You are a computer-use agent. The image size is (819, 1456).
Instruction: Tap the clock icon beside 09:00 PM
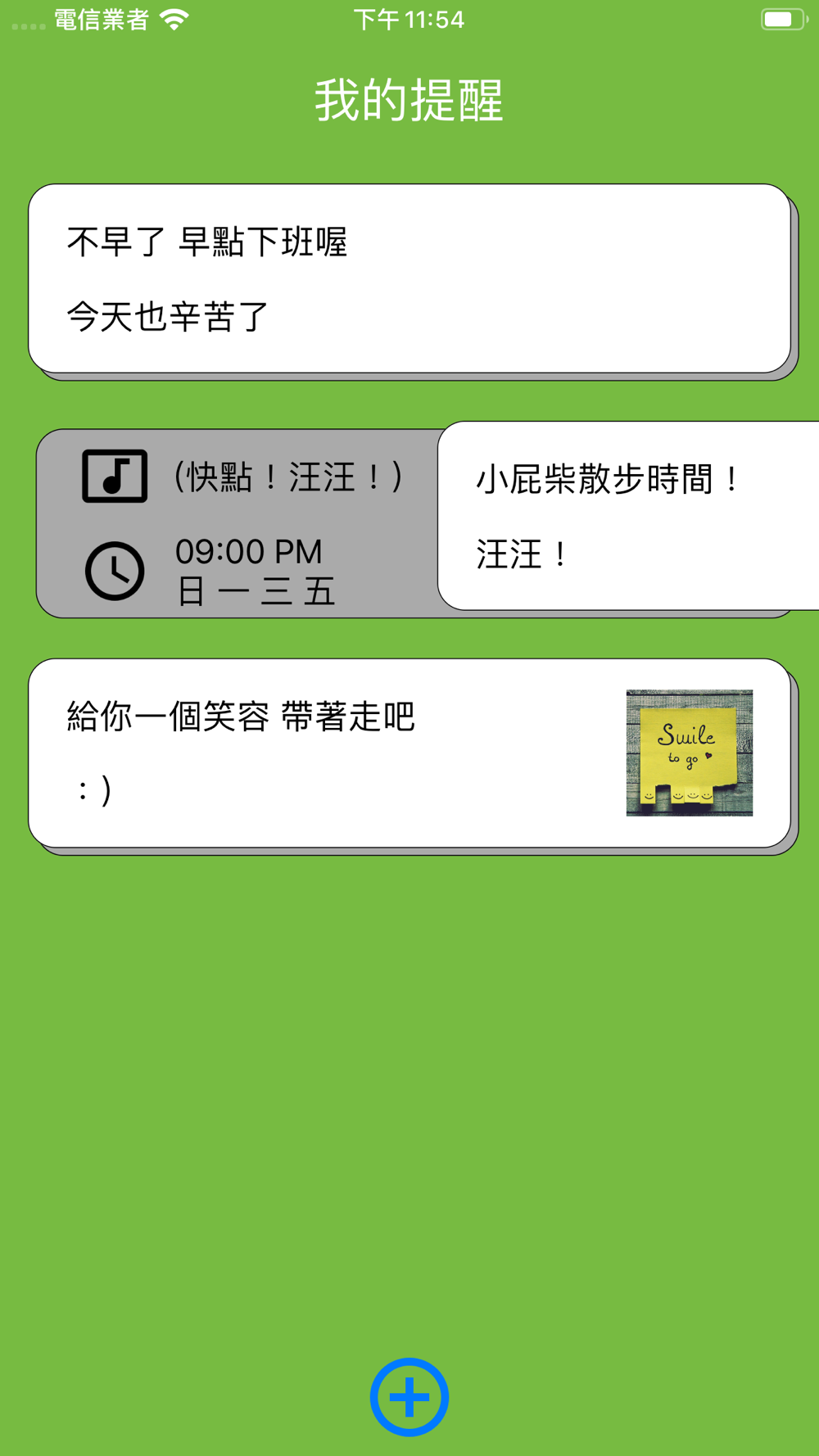[x=115, y=571]
